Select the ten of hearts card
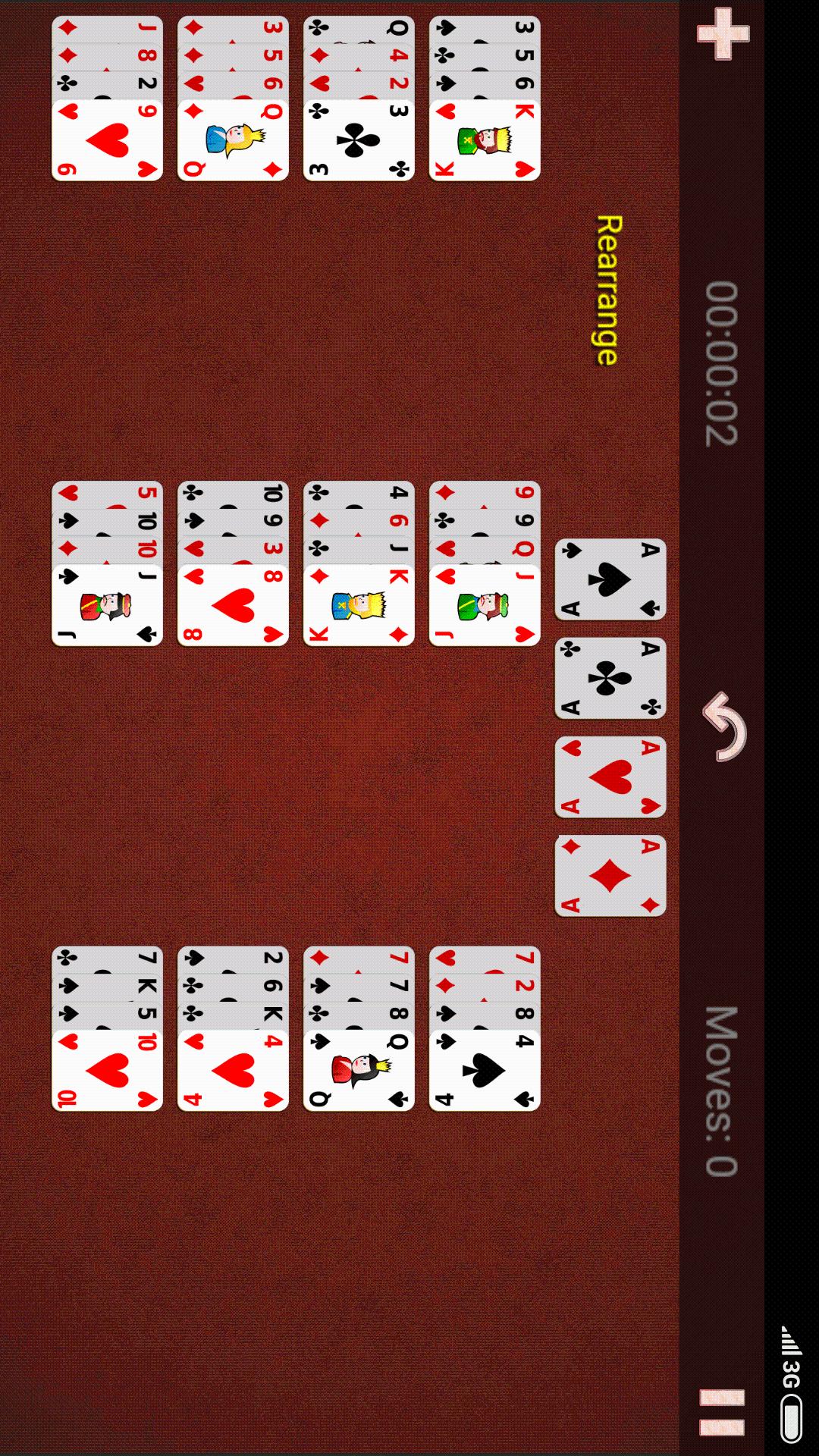 [x=107, y=1071]
